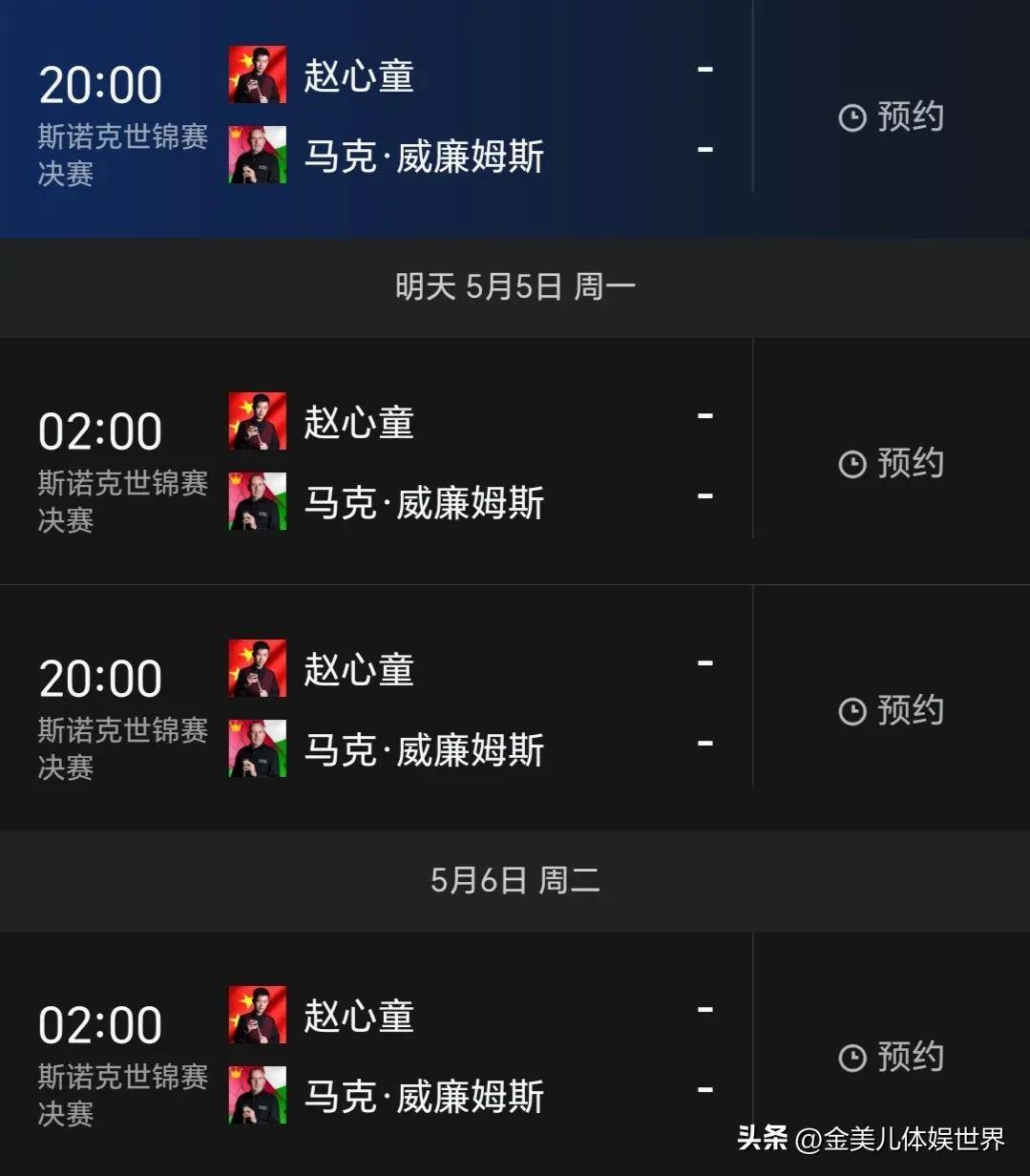1030x1176 pixels.
Task: Reserve the 02:00 final on 5月6日 周二
Action: tap(891, 1058)
